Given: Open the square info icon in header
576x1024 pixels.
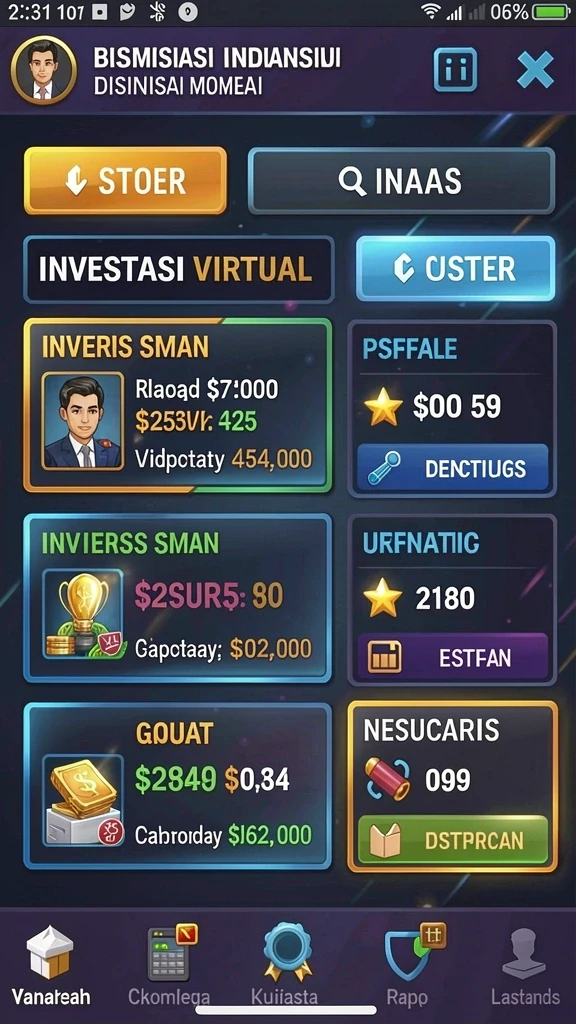Looking at the screenshot, I should [455, 69].
